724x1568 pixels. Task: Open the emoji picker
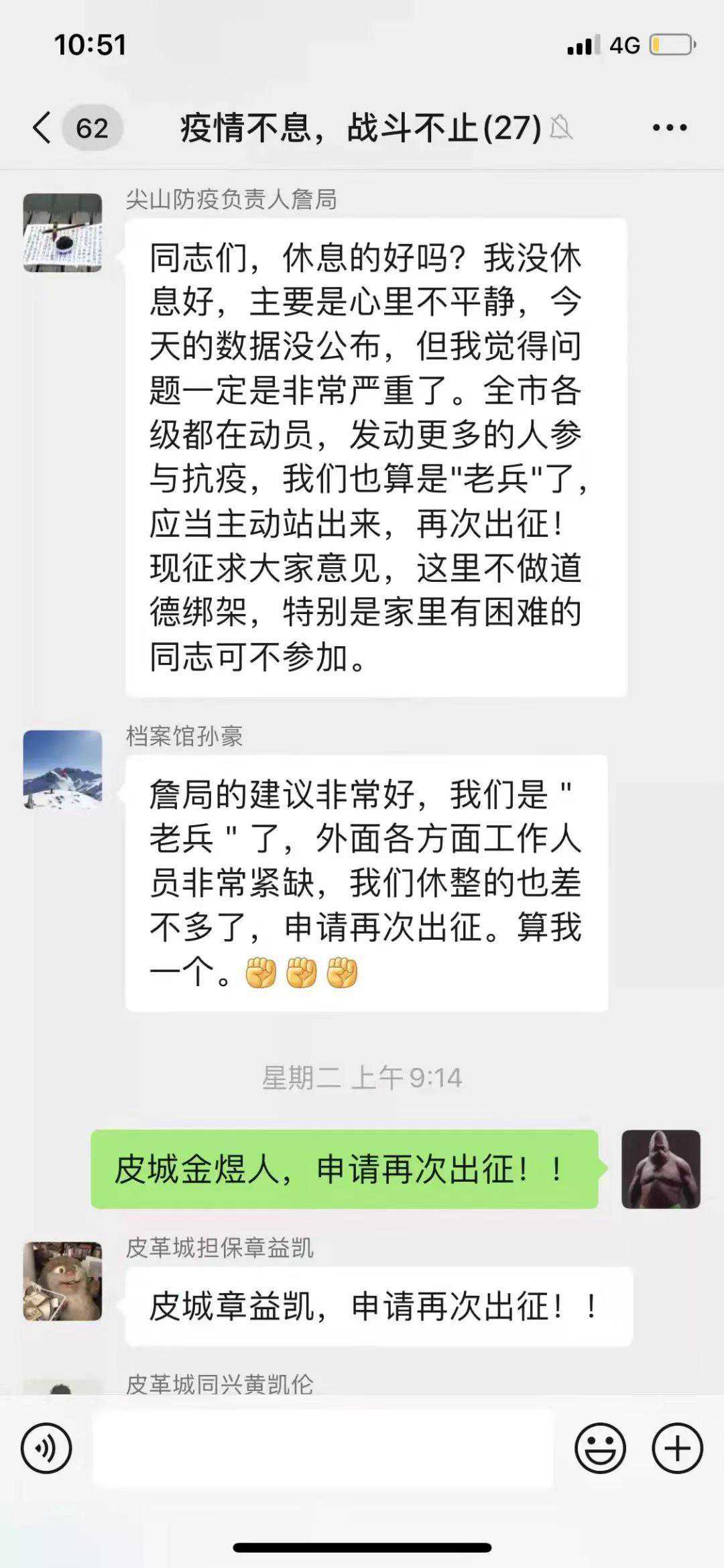[600, 1449]
